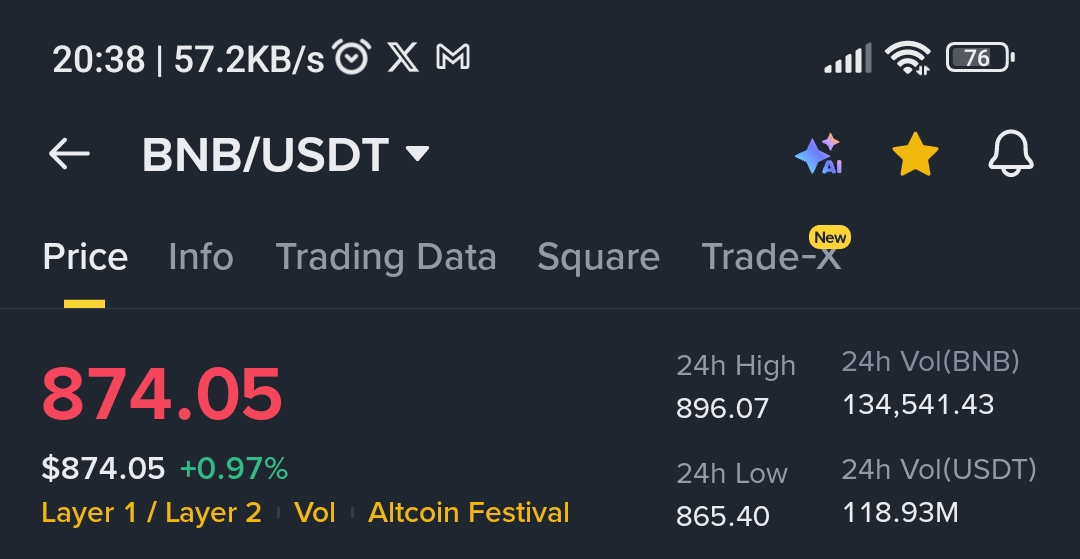Go back using the arrow
The image size is (1080, 559).
69,154
